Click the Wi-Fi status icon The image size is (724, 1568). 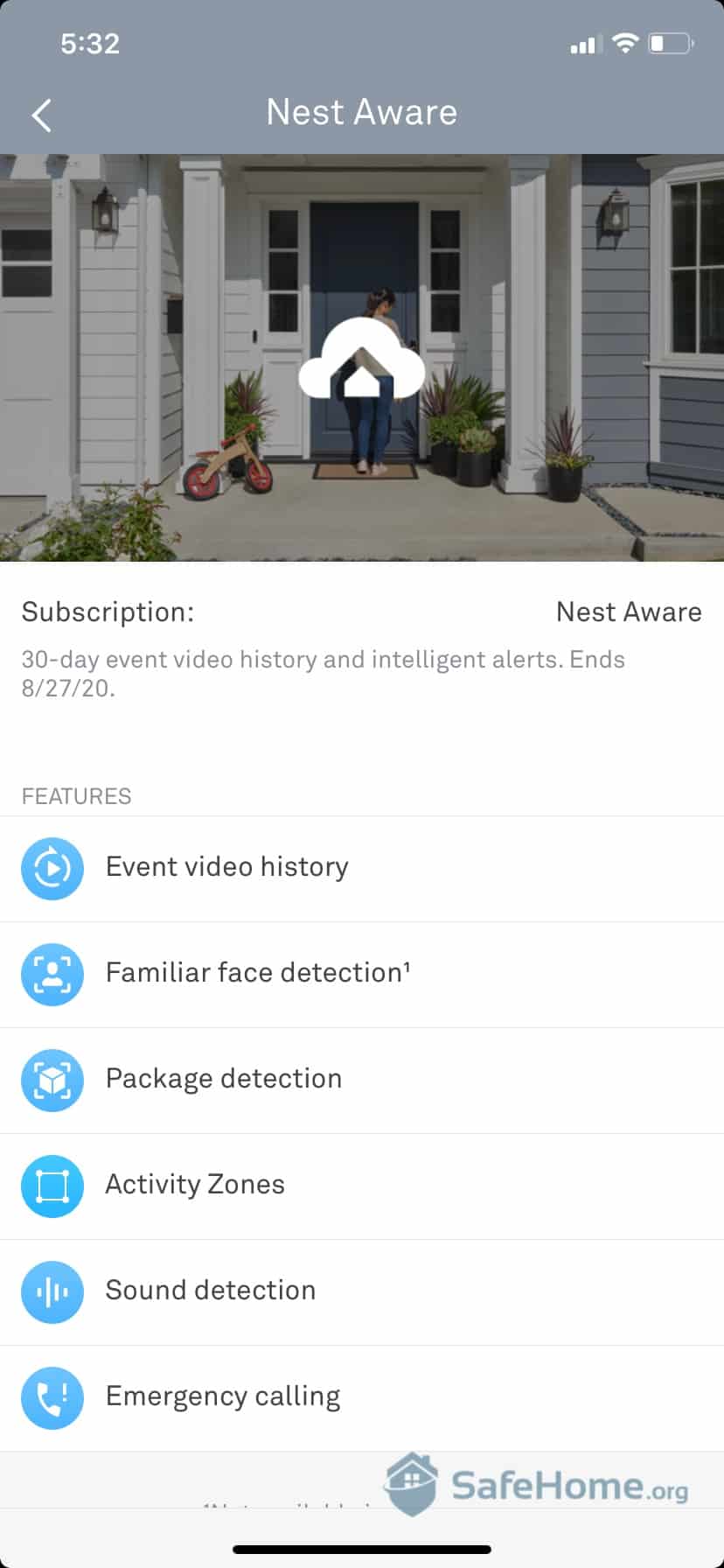pyautogui.click(x=624, y=42)
